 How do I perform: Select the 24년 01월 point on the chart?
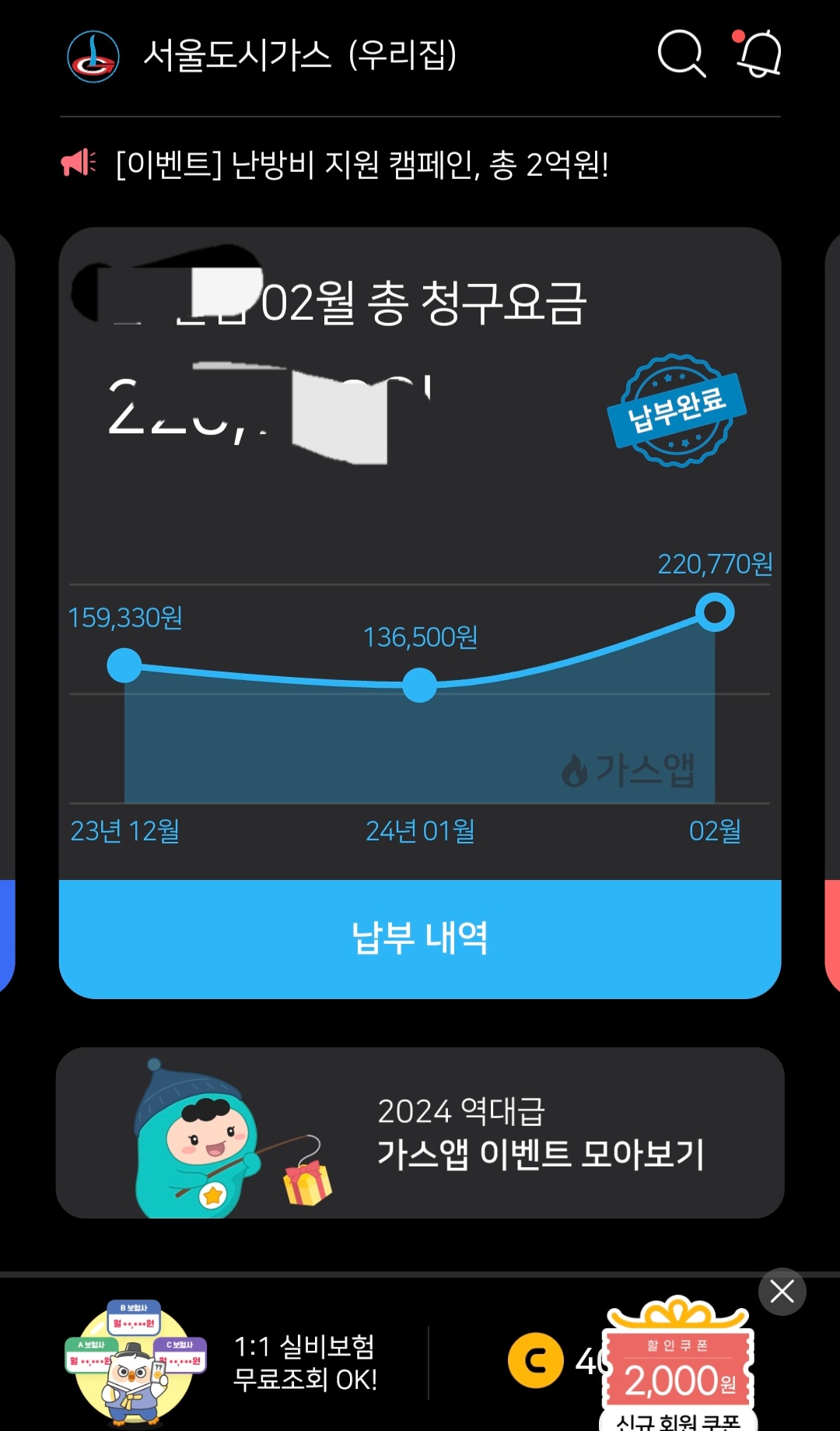click(x=420, y=685)
